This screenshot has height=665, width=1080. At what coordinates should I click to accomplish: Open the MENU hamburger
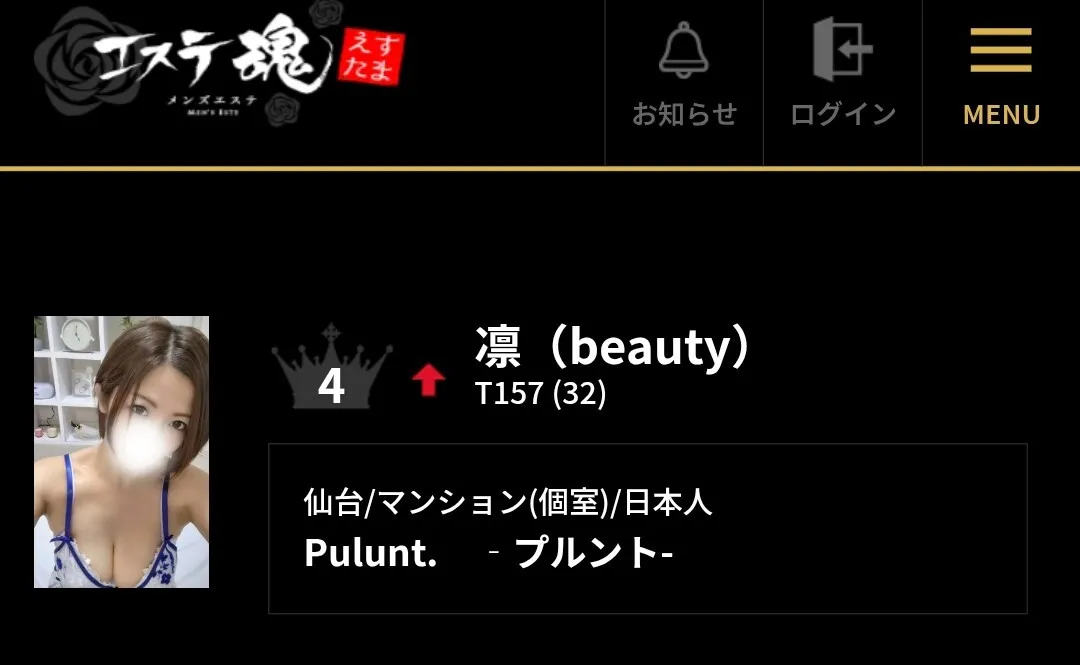[x=1001, y=78]
